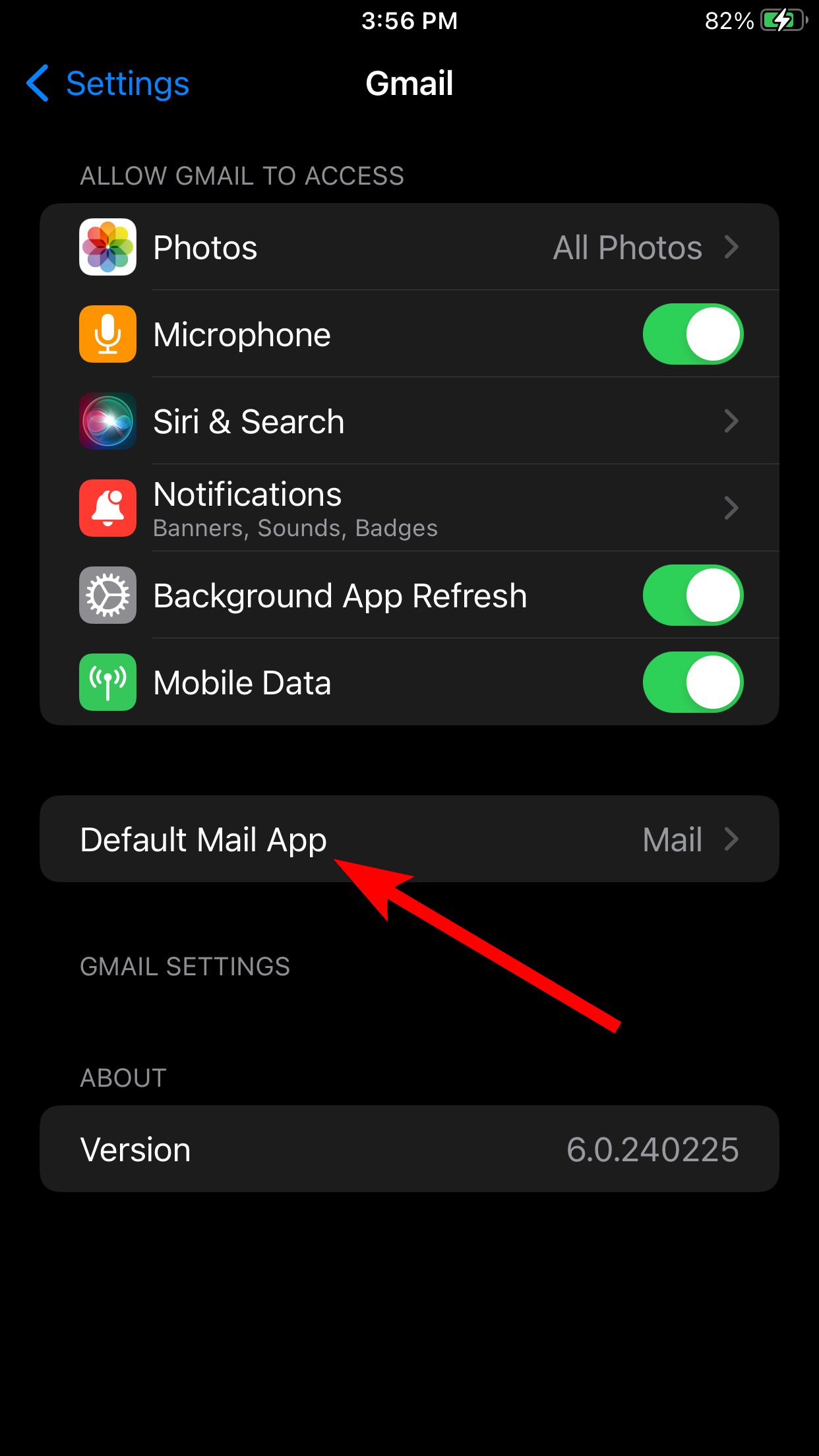819x1456 pixels.
Task: Open Photos access options
Action: [409, 247]
